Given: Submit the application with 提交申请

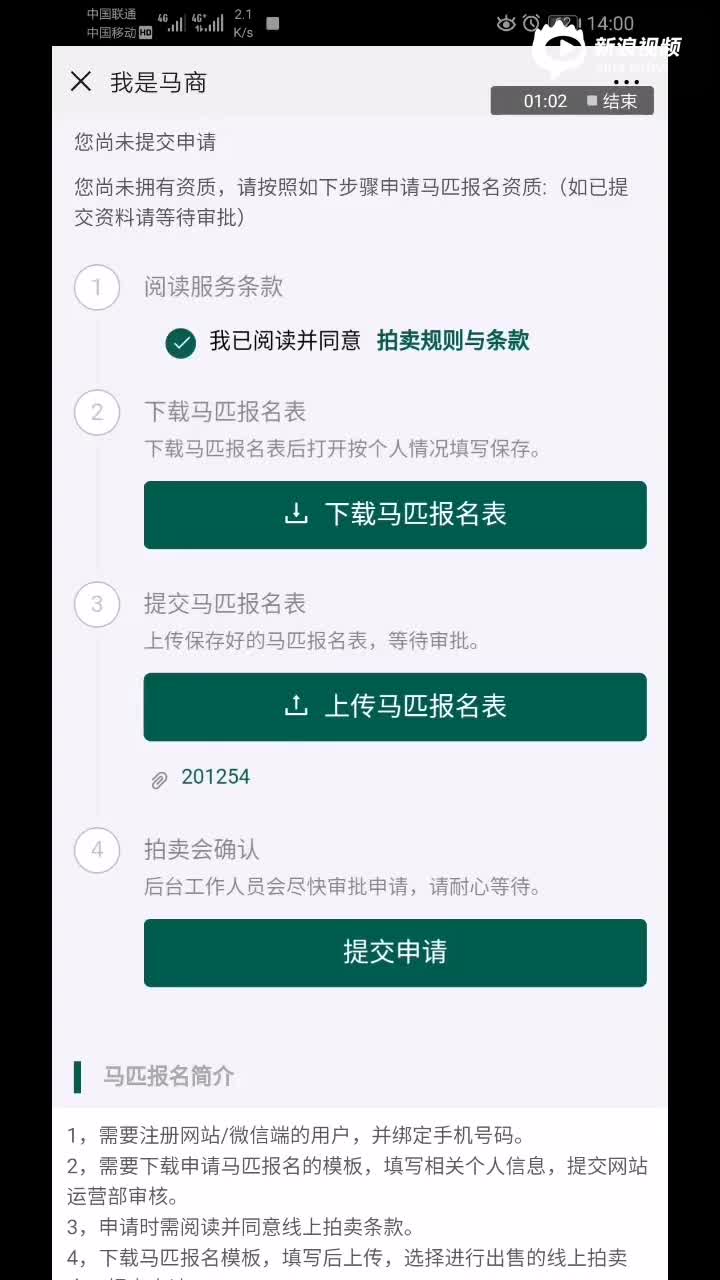Looking at the screenshot, I should pyautogui.click(x=395, y=953).
